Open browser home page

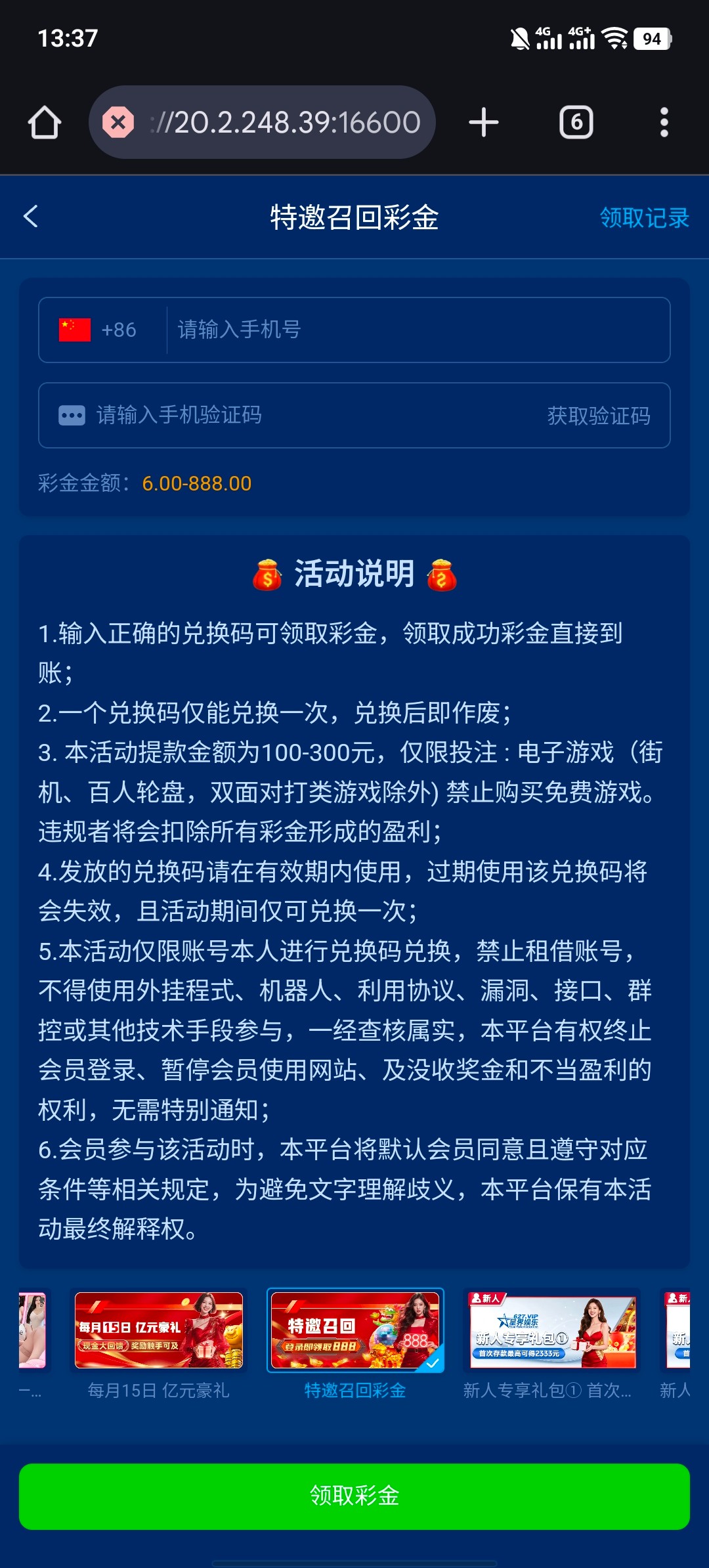[x=45, y=123]
